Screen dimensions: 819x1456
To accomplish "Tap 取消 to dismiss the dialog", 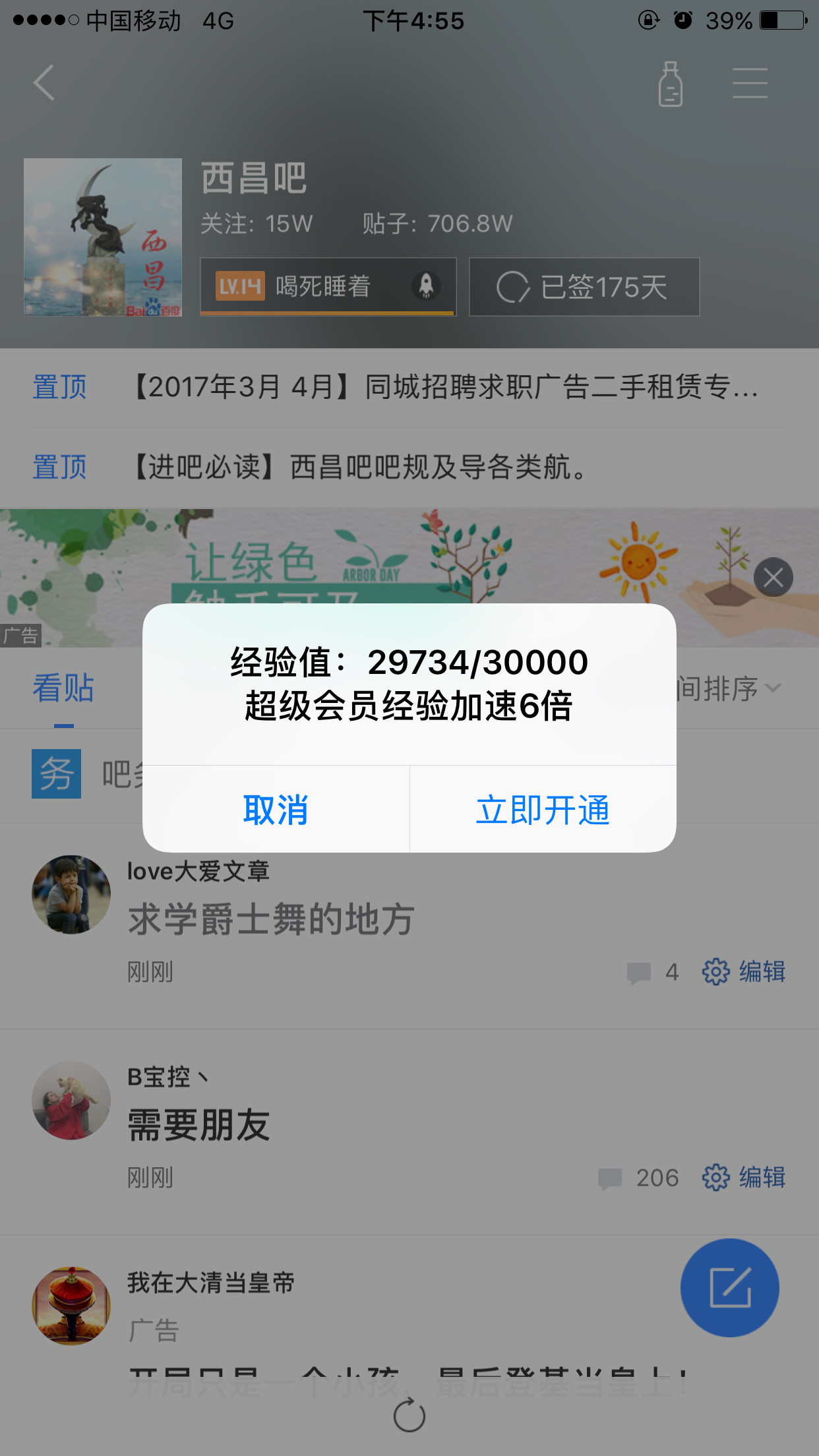I will (276, 810).
